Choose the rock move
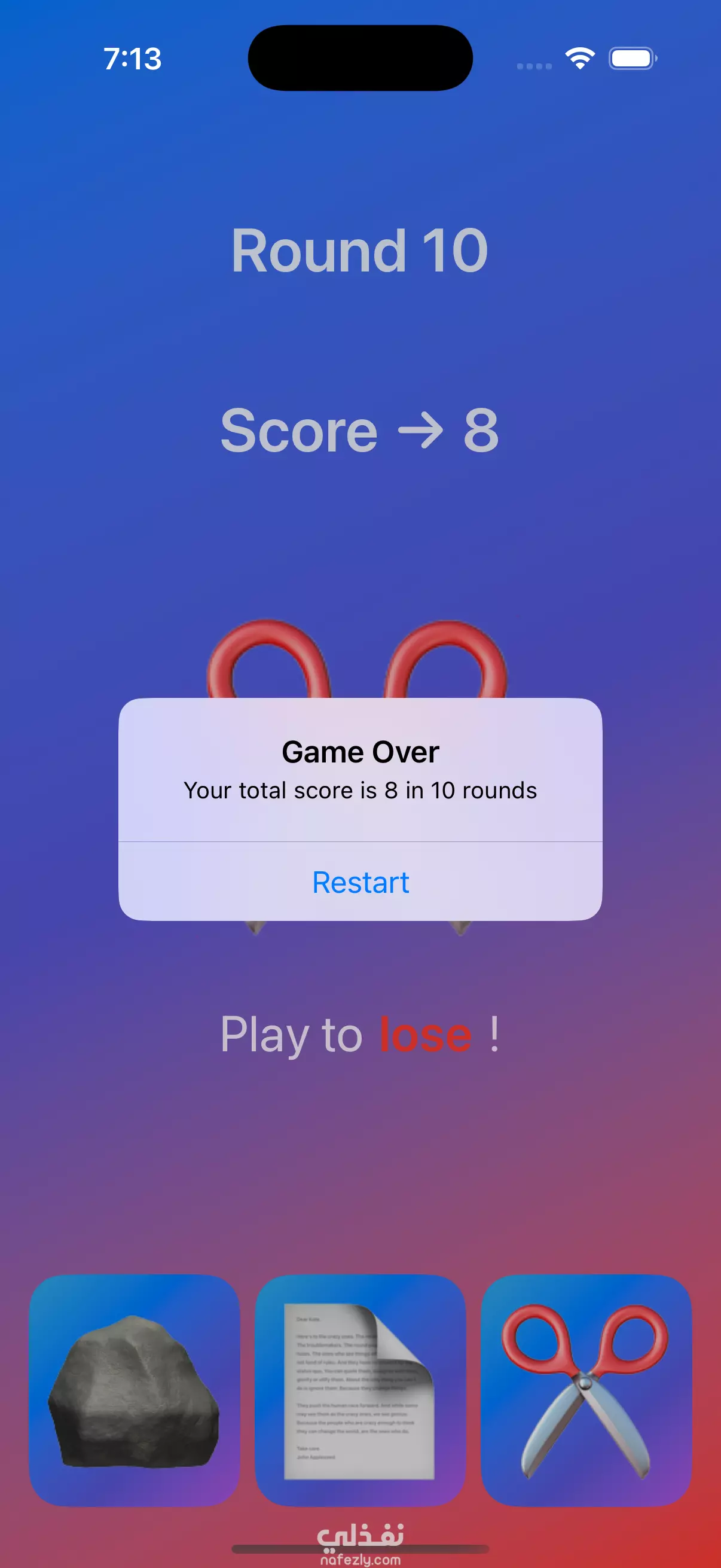This screenshot has width=721, height=1568. click(x=135, y=1390)
